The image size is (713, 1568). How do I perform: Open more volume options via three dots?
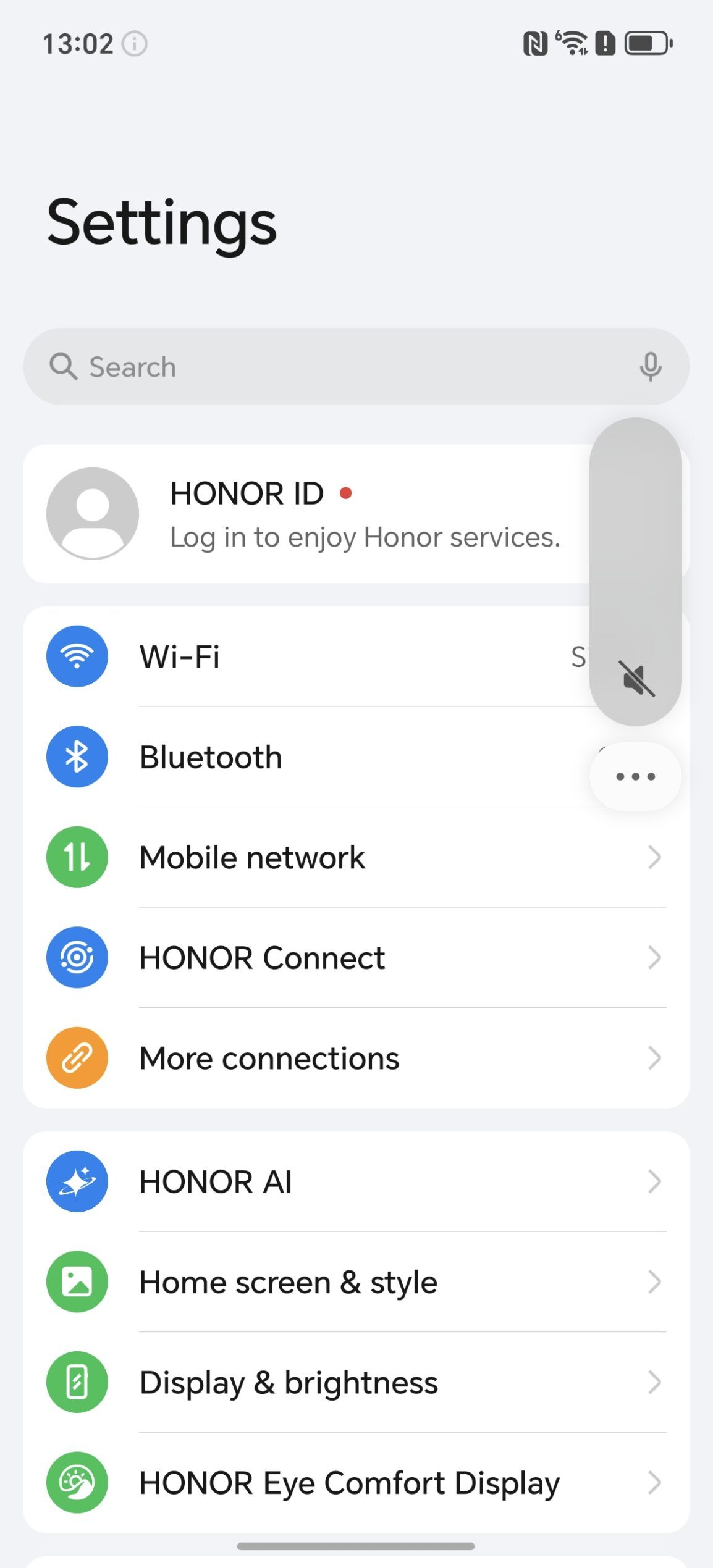click(x=636, y=777)
